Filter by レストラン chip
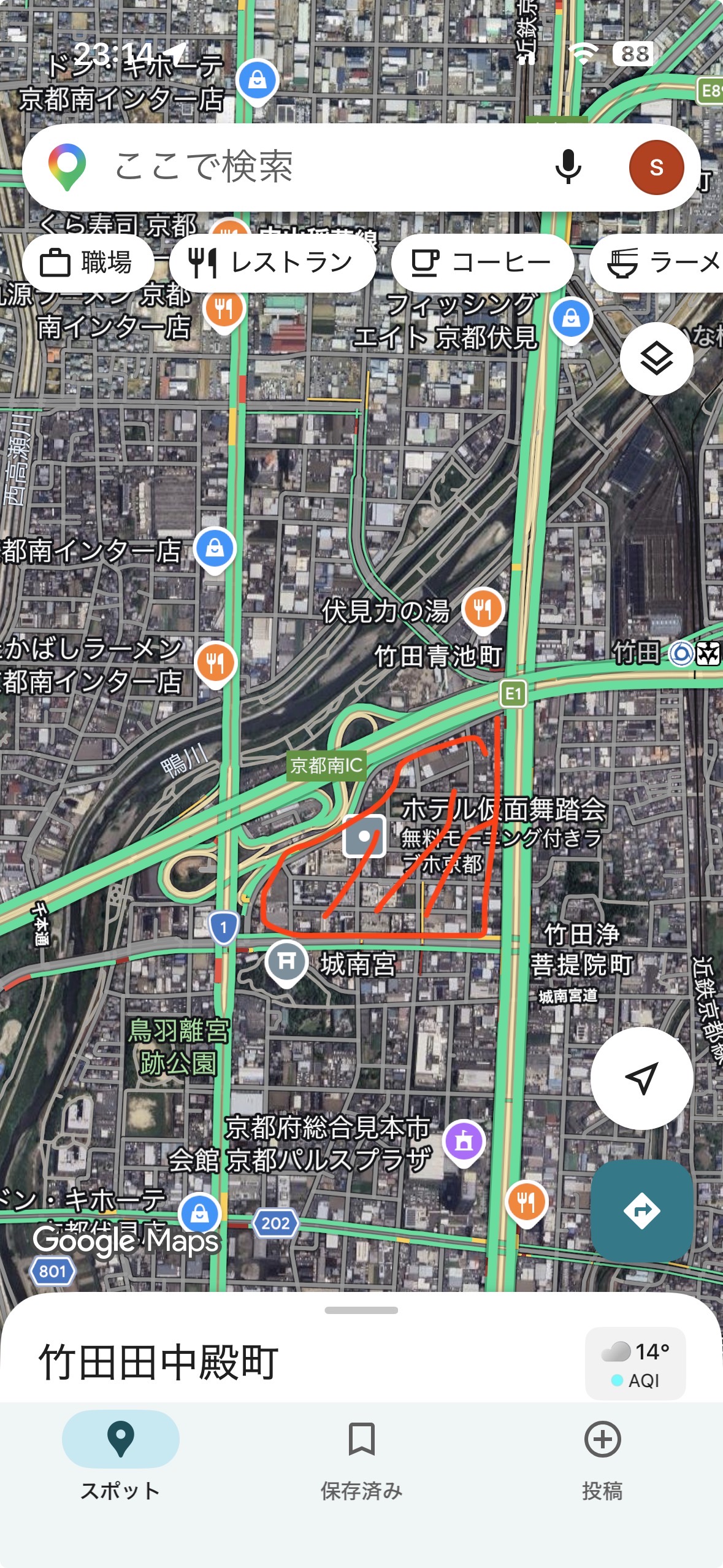The image size is (723, 1568). tap(272, 263)
